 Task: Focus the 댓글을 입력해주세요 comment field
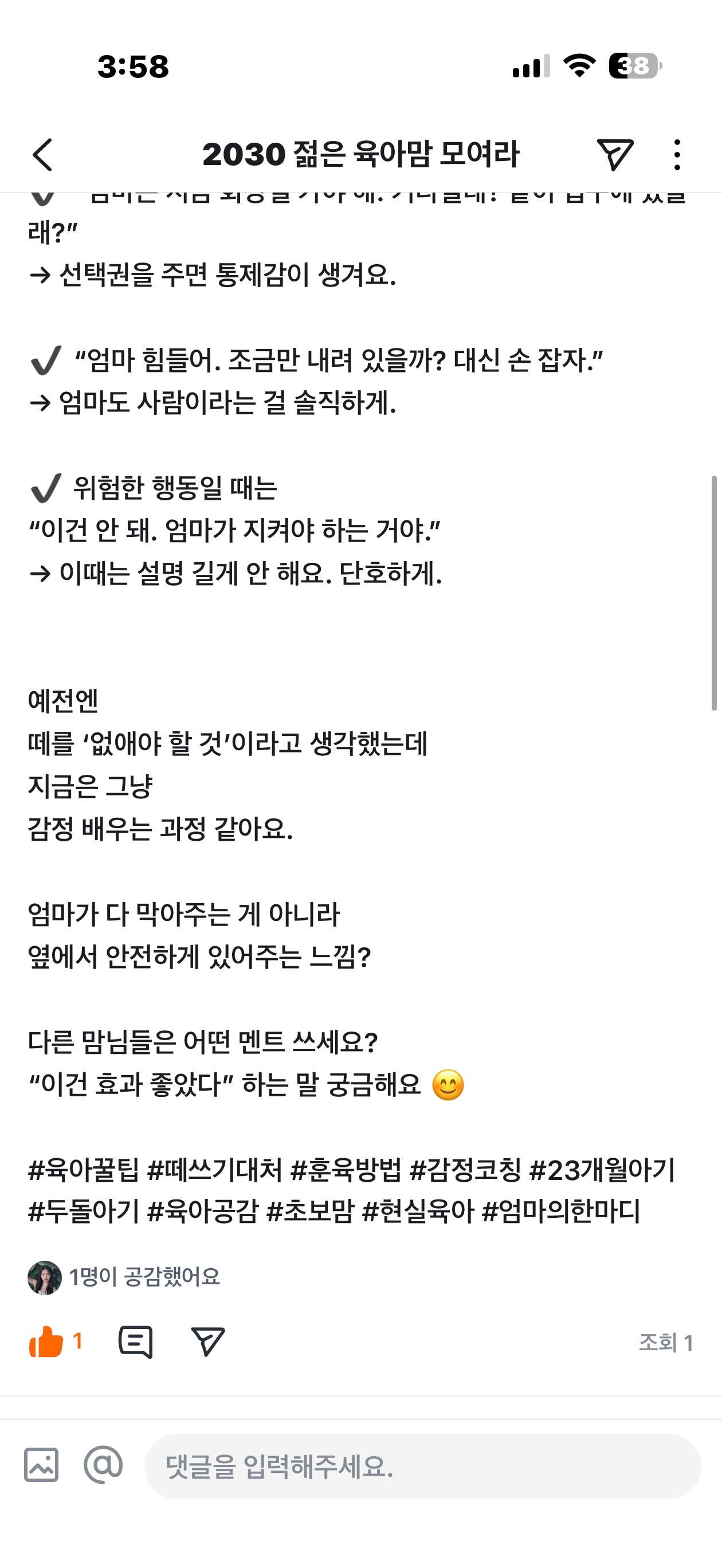[x=422, y=1466]
